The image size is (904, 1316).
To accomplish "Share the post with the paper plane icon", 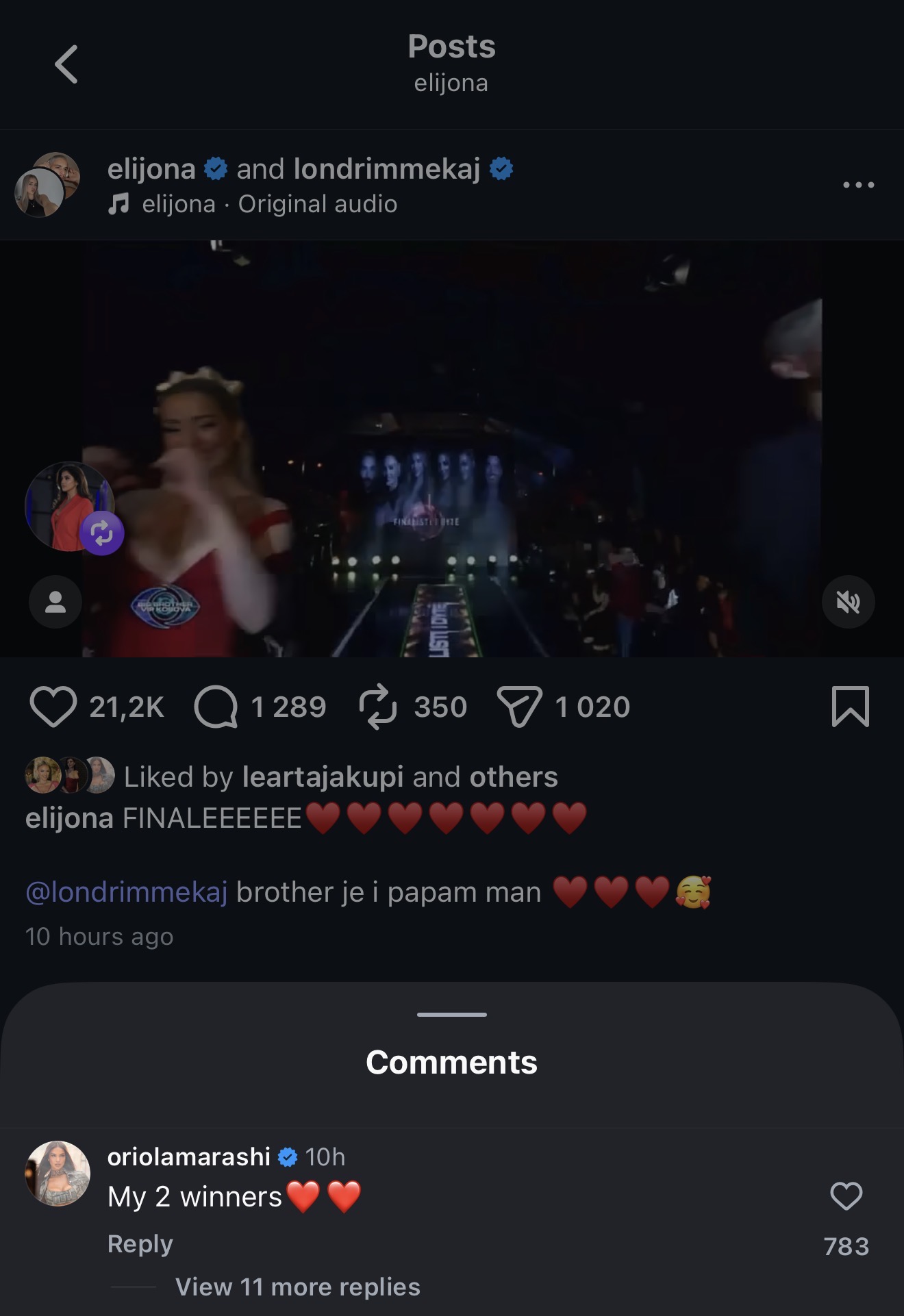I will coord(519,707).
